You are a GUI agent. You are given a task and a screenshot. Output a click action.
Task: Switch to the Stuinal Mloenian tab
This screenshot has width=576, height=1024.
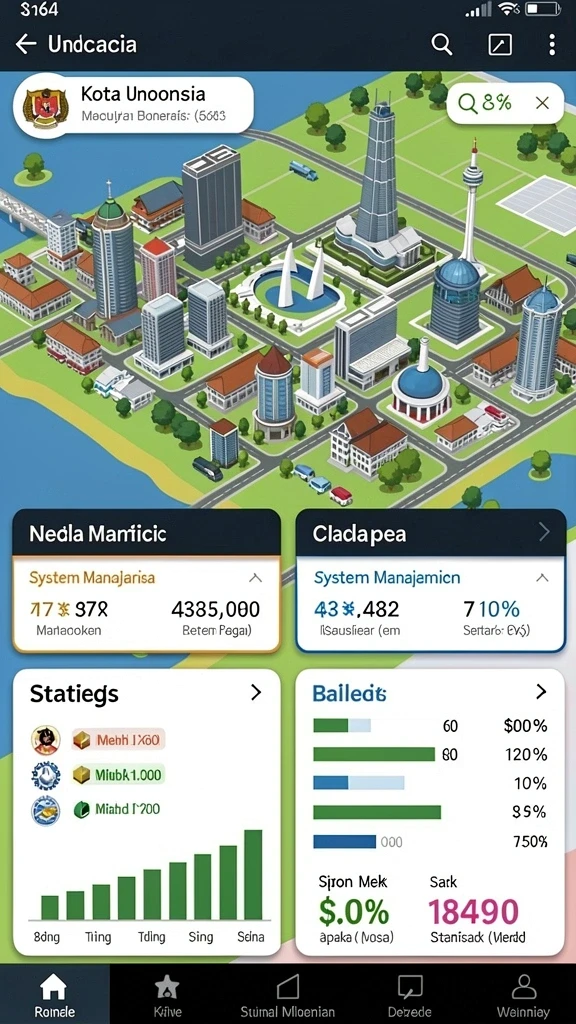288,995
